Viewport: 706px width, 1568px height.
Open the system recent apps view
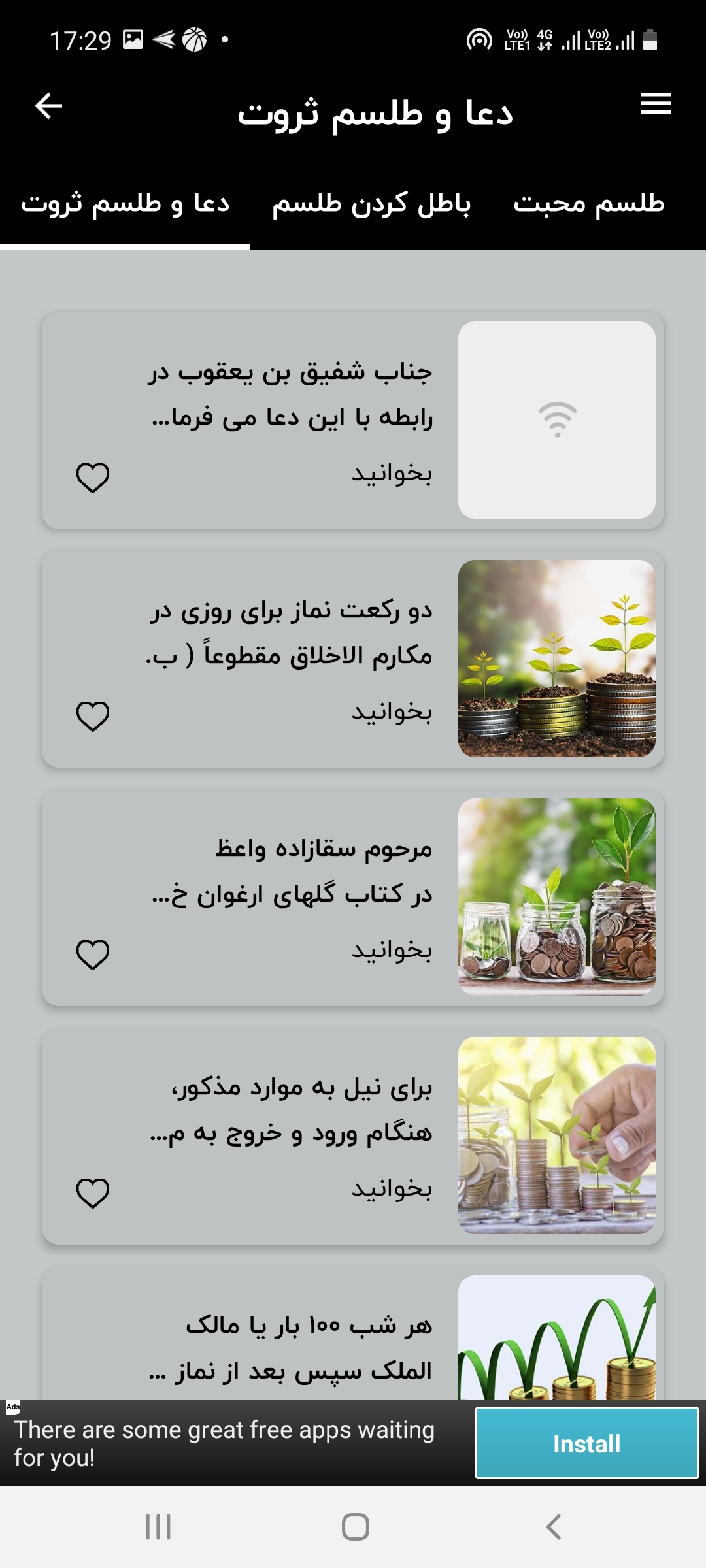click(x=158, y=1527)
